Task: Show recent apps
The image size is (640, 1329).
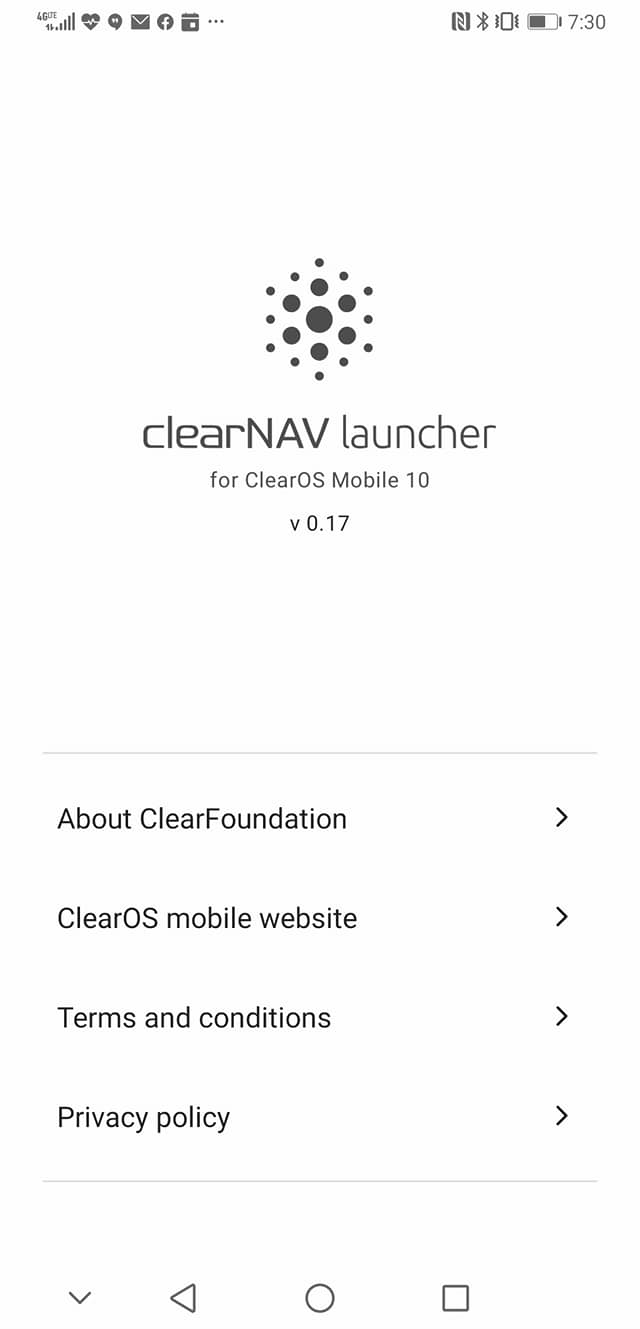Action: coord(455,1298)
